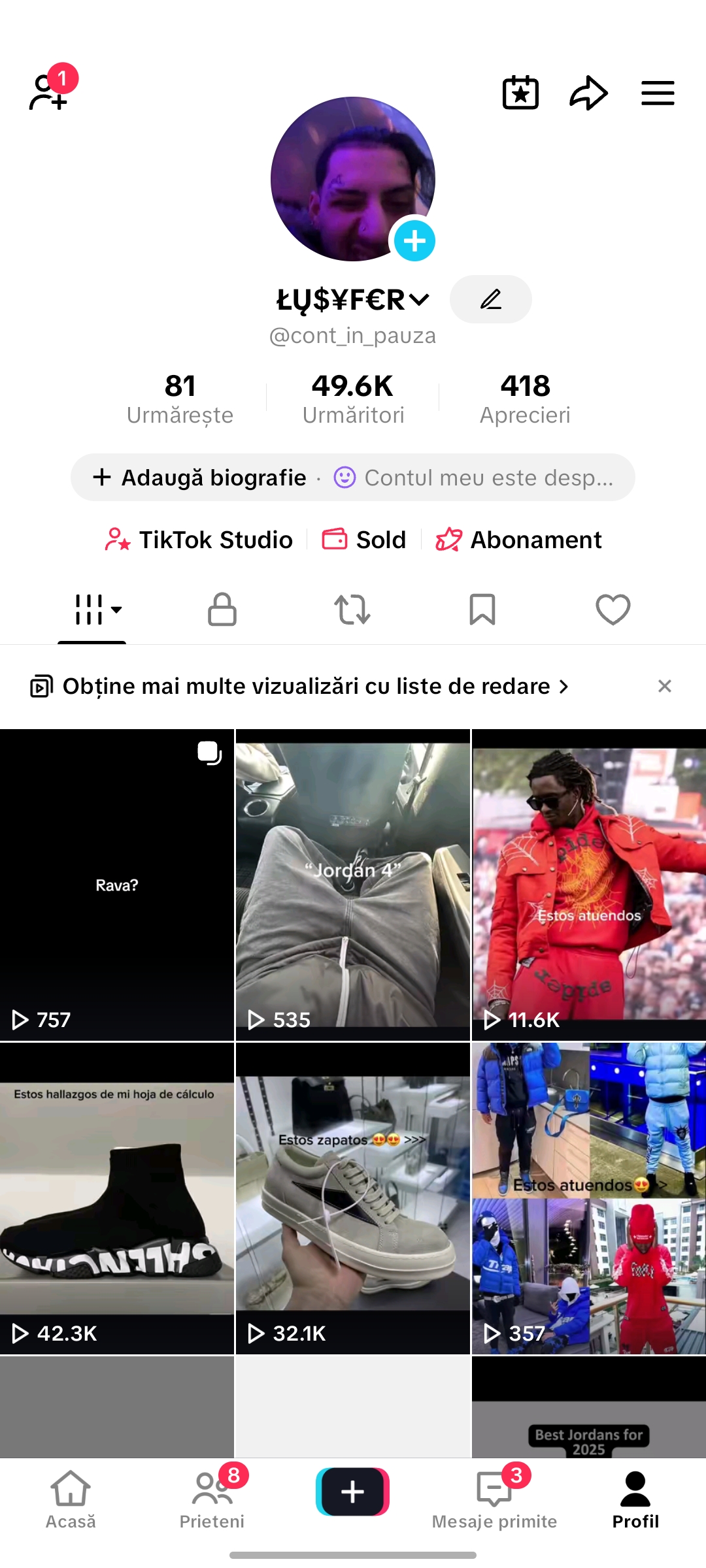
Task: Tap Adaugă biografie to add bio
Action: tap(200, 478)
